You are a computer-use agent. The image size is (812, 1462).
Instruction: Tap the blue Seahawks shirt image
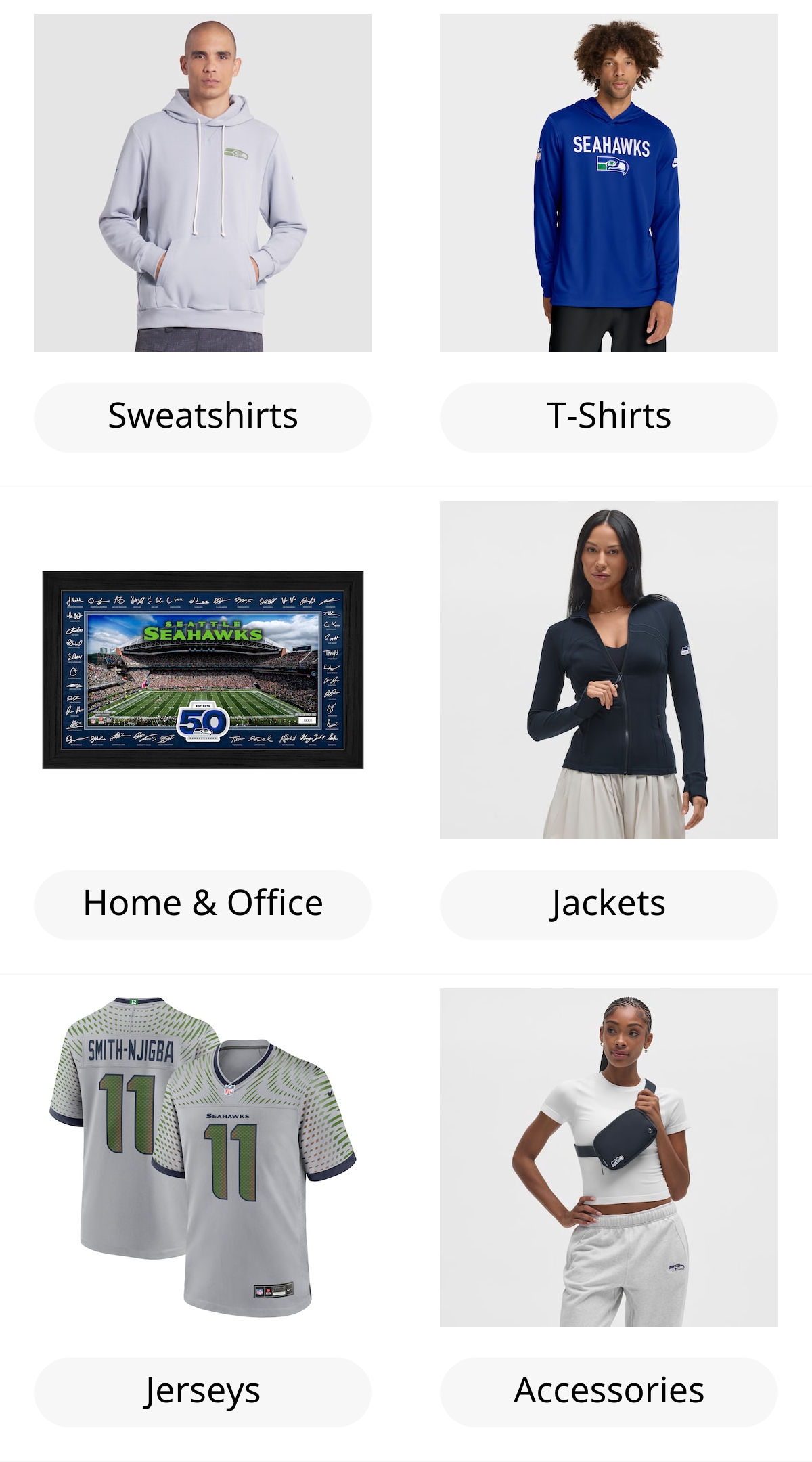pyautogui.click(x=609, y=183)
